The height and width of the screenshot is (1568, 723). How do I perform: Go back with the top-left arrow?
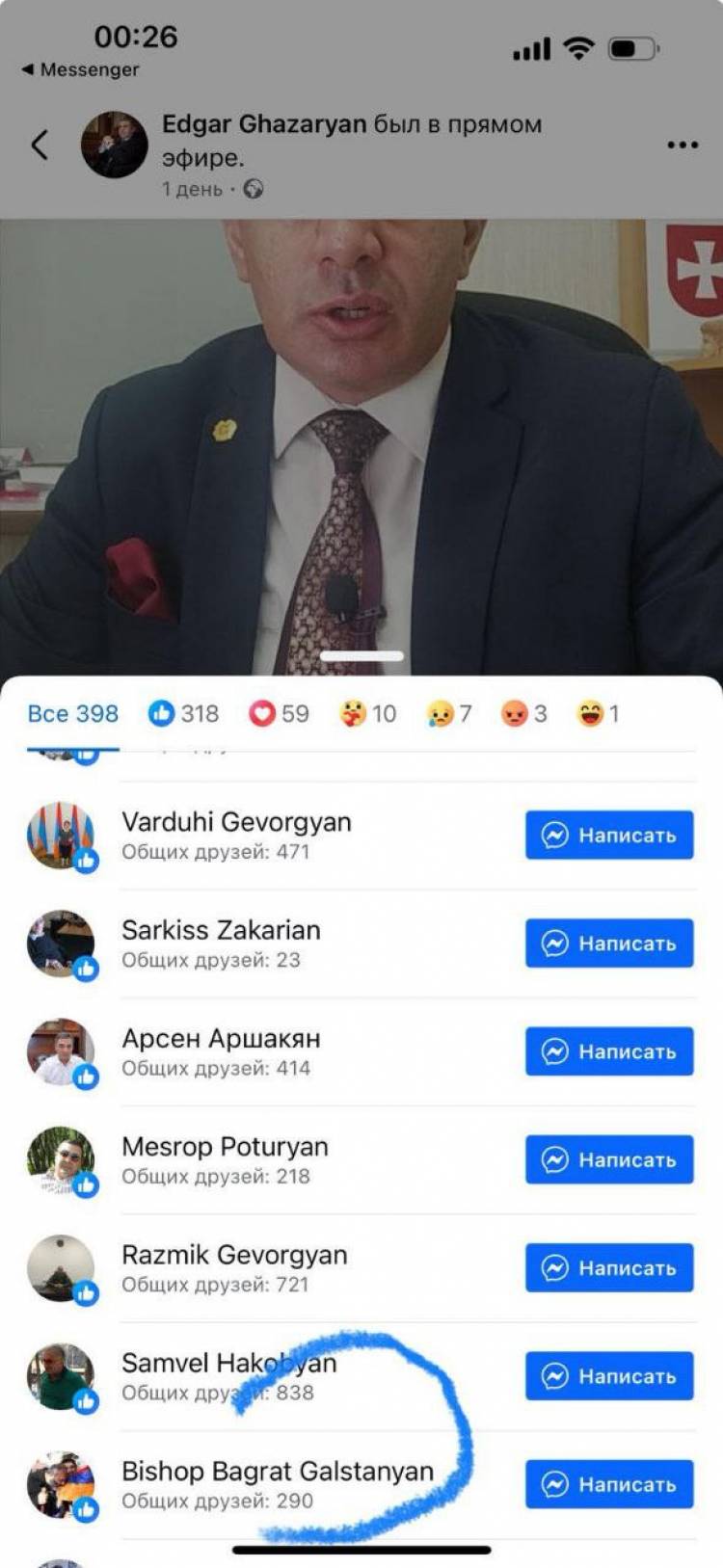40,145
